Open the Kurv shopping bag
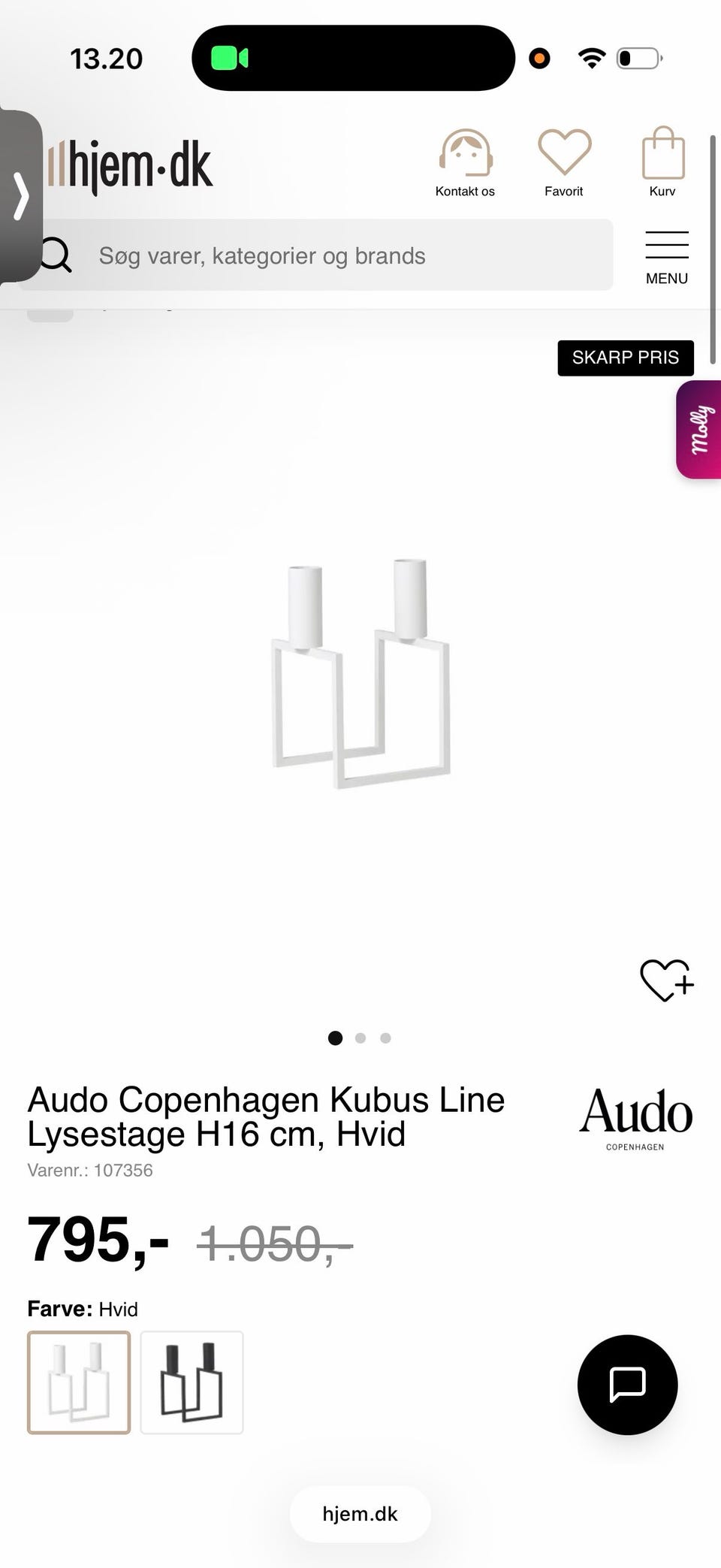This screenshot has height=1568, width=721. click(663, 163)
